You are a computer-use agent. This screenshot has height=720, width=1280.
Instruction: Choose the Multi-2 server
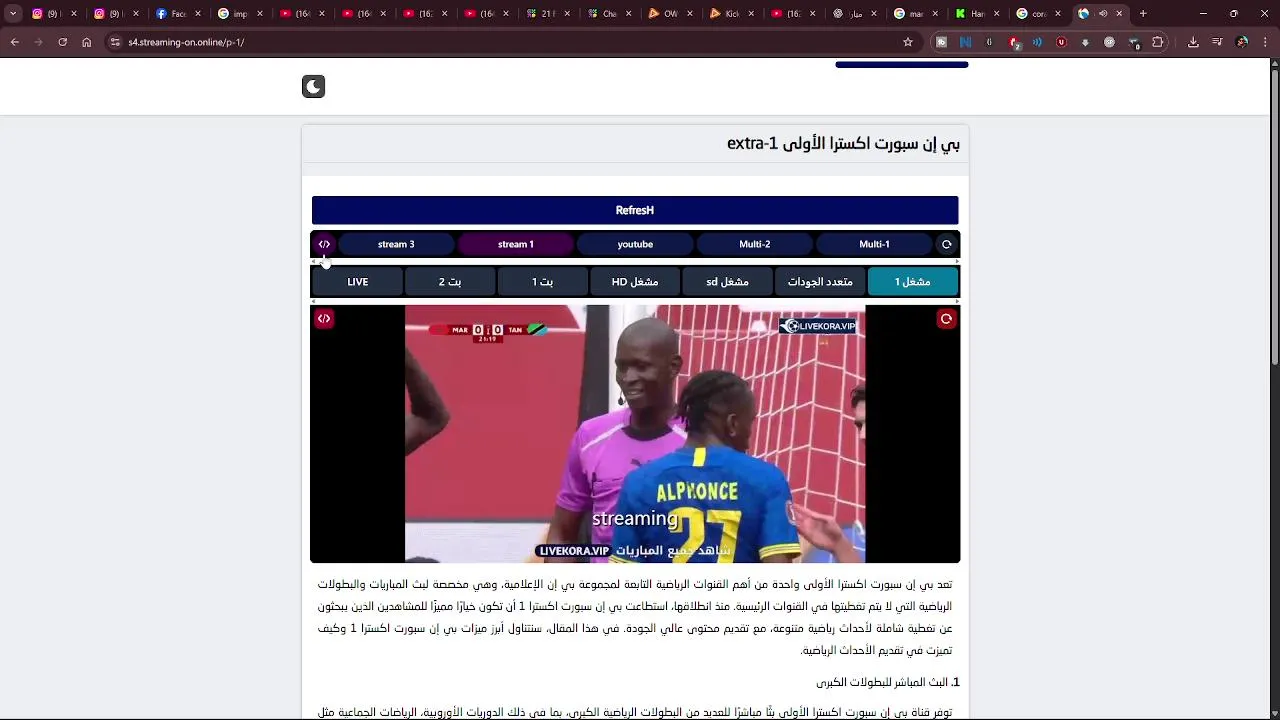[754, 244]
